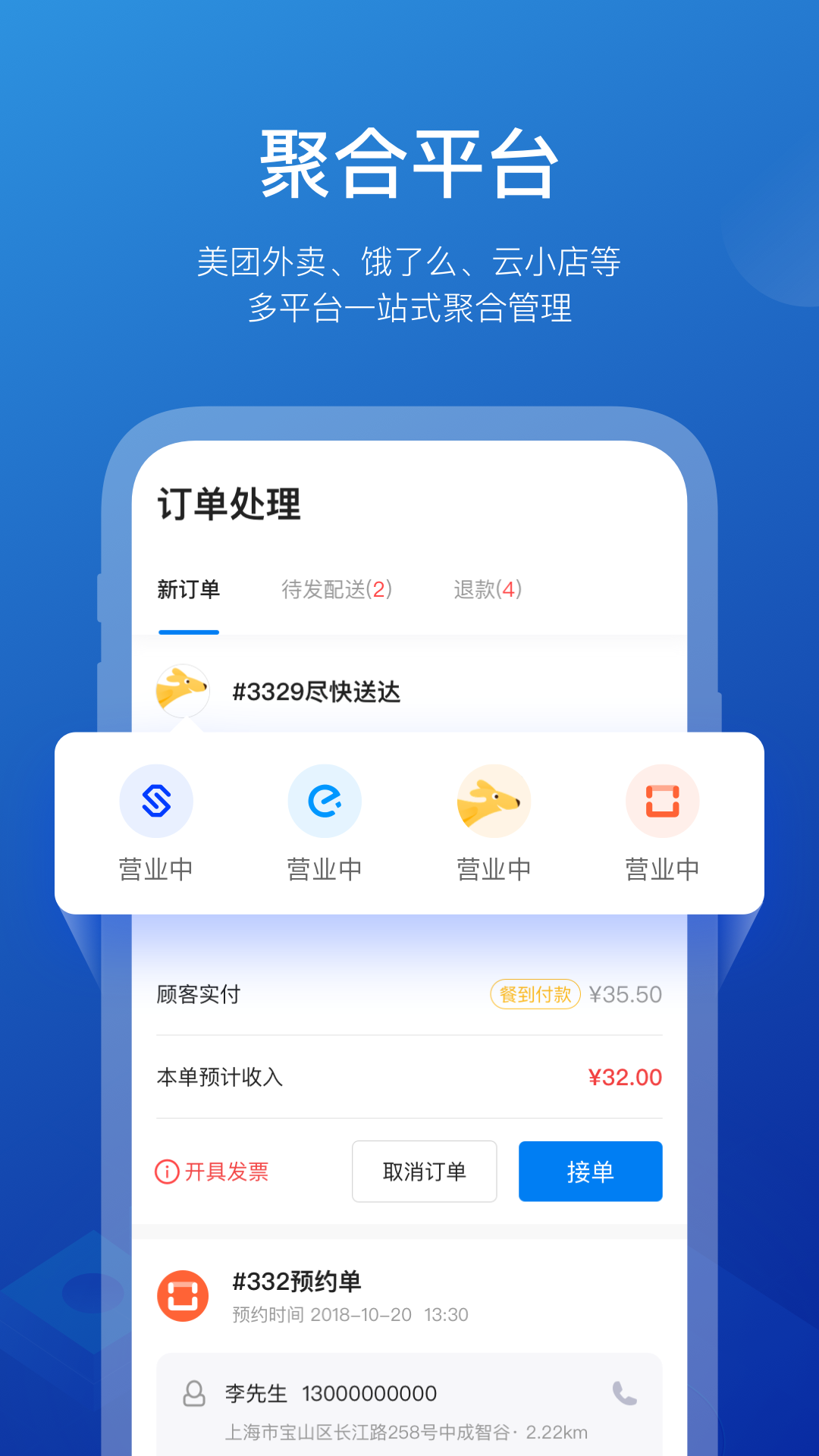Click the orange platform icon marked 营业中
819x1456 pixels.
point(662,801)
